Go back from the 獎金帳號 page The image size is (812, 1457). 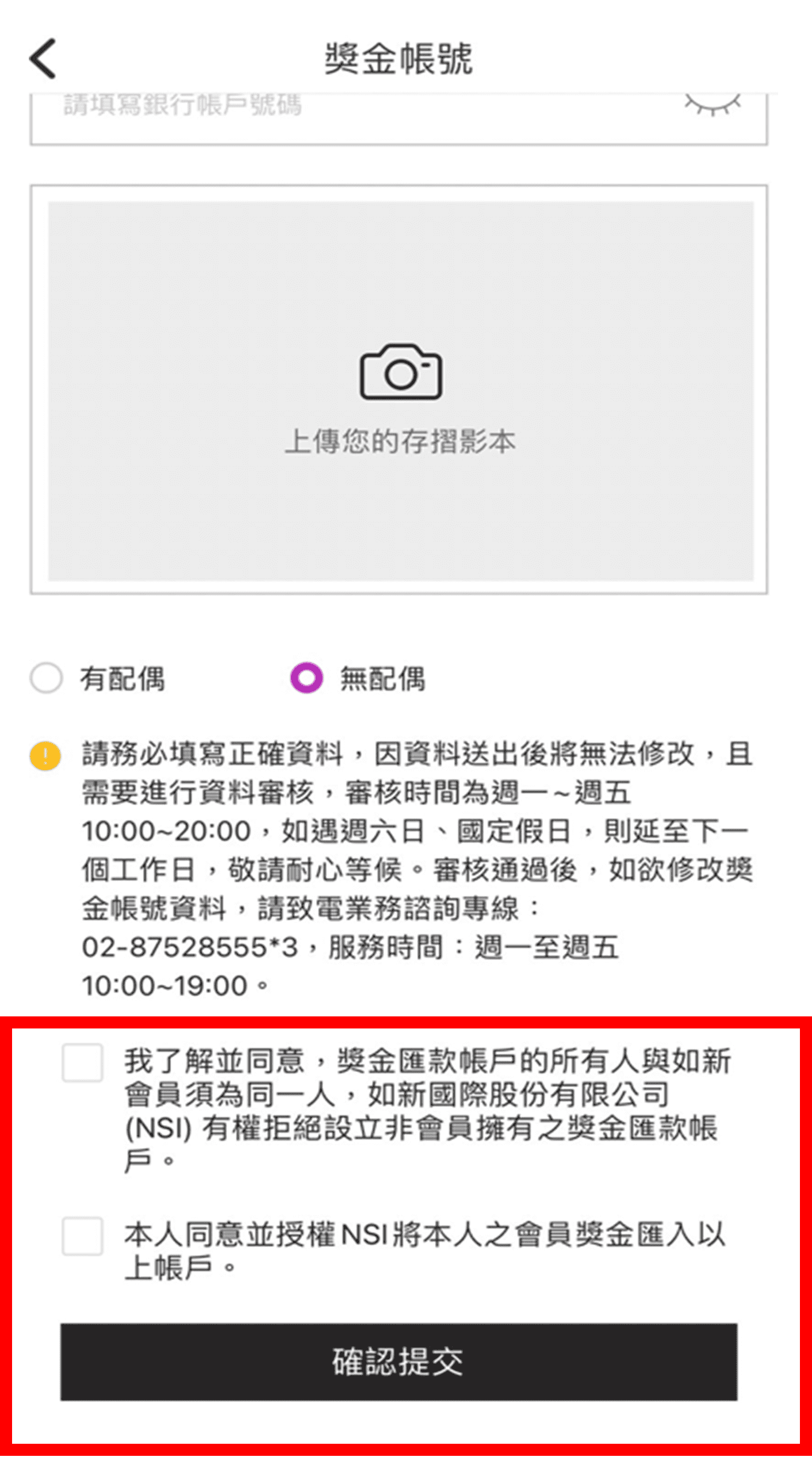point(44,59)
